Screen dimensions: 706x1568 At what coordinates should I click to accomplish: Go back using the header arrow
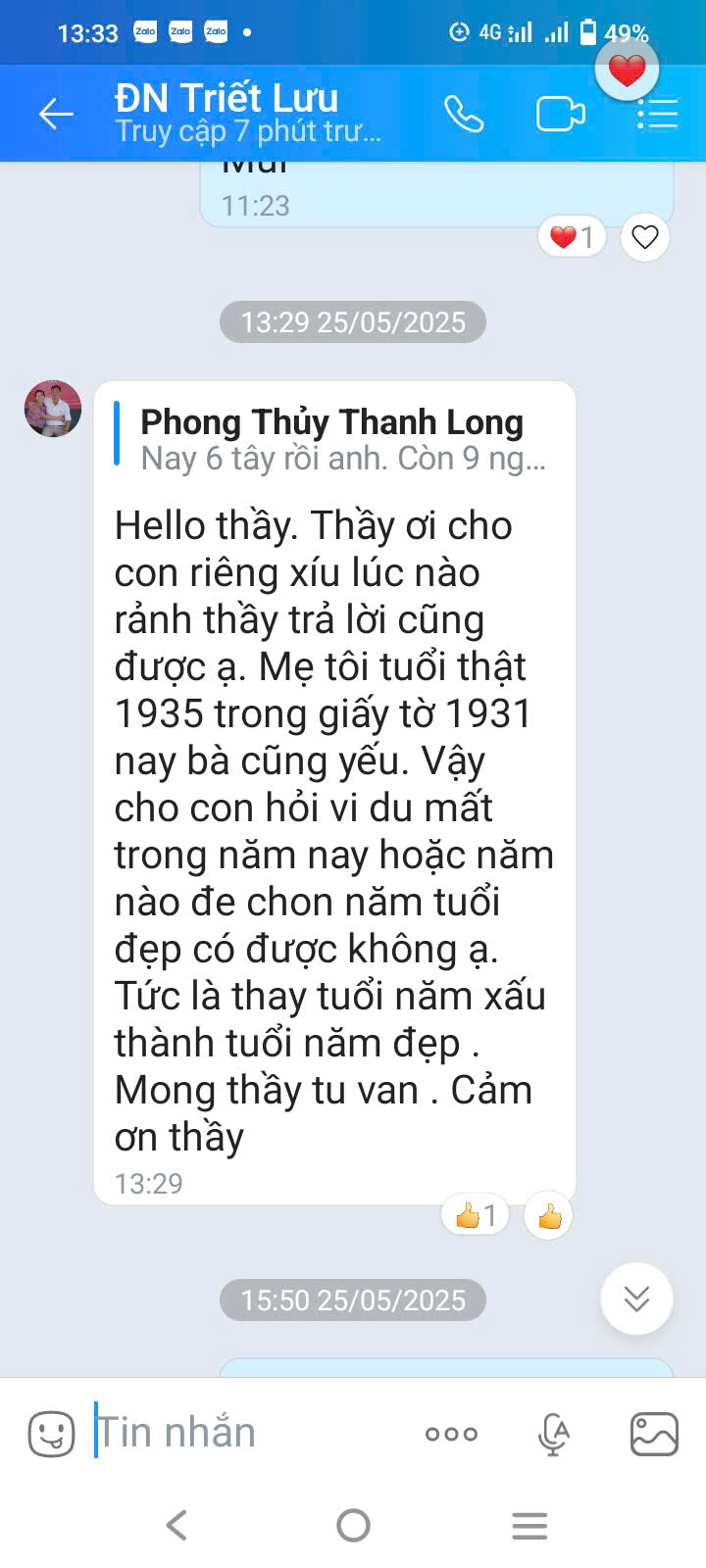click(x=56, y=115)
